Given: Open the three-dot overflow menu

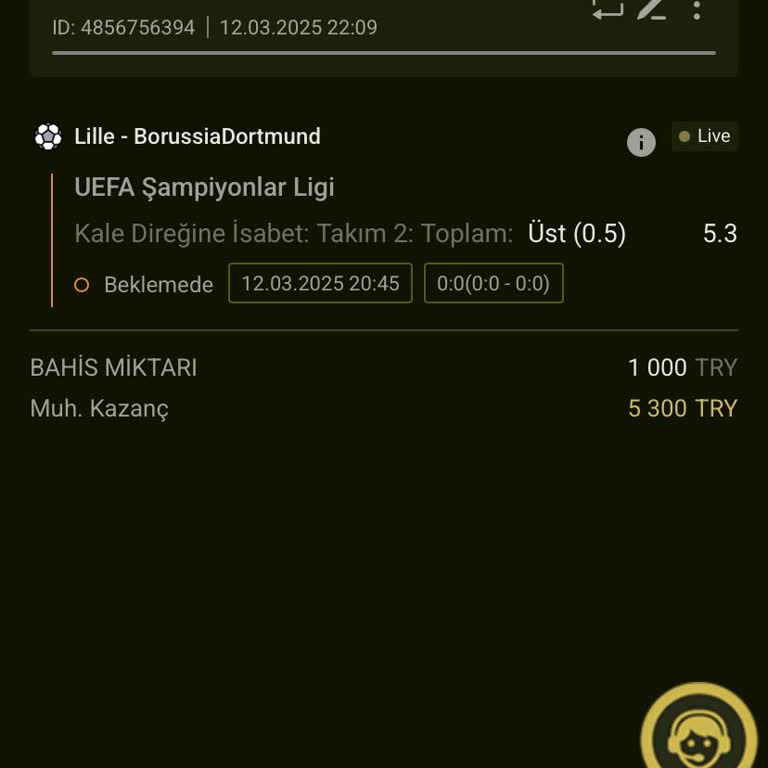Looking at the screenshot, I should [697, 9].
